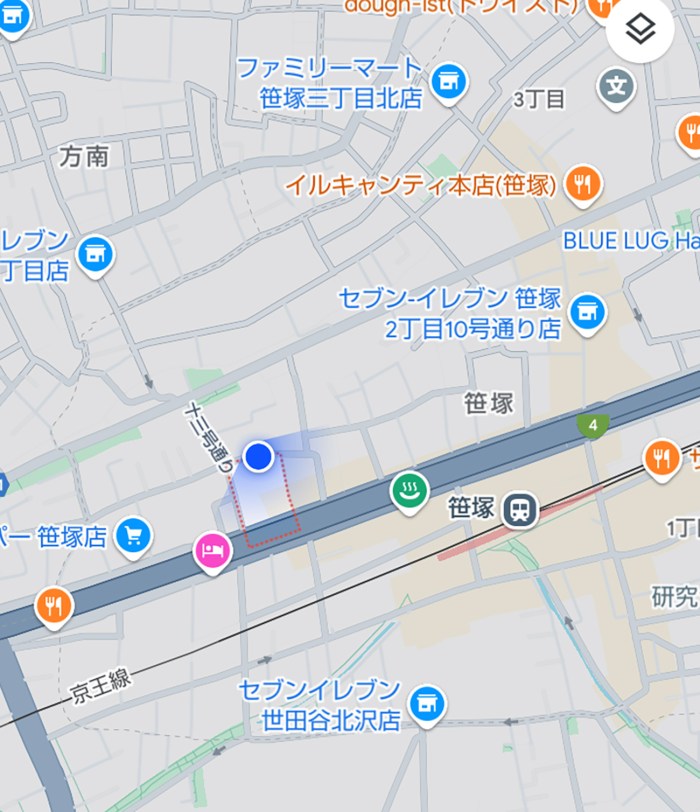Select the 笹塚店 supermarket cart pin

pos(132,537)
